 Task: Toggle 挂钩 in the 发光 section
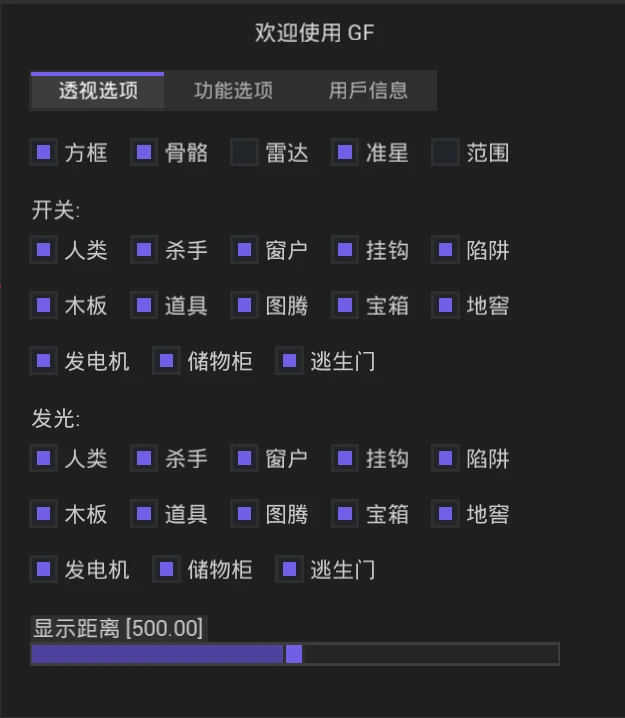[x=346, y=459]
